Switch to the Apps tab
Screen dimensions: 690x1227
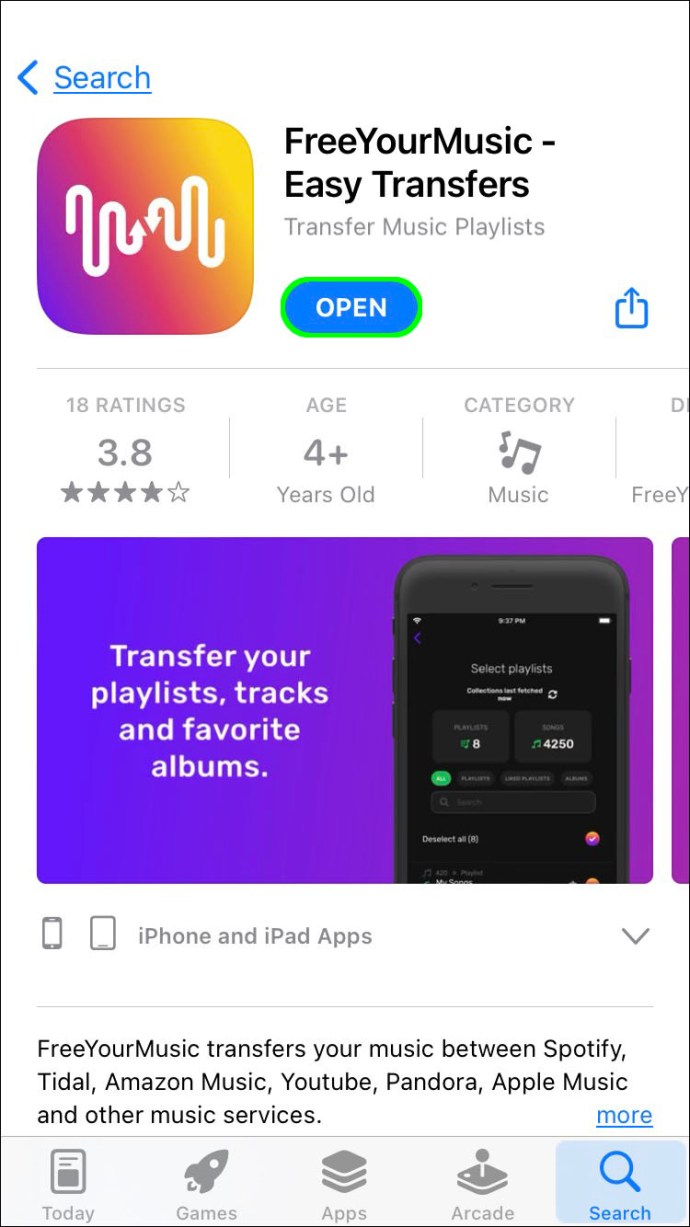point(344,1185)
